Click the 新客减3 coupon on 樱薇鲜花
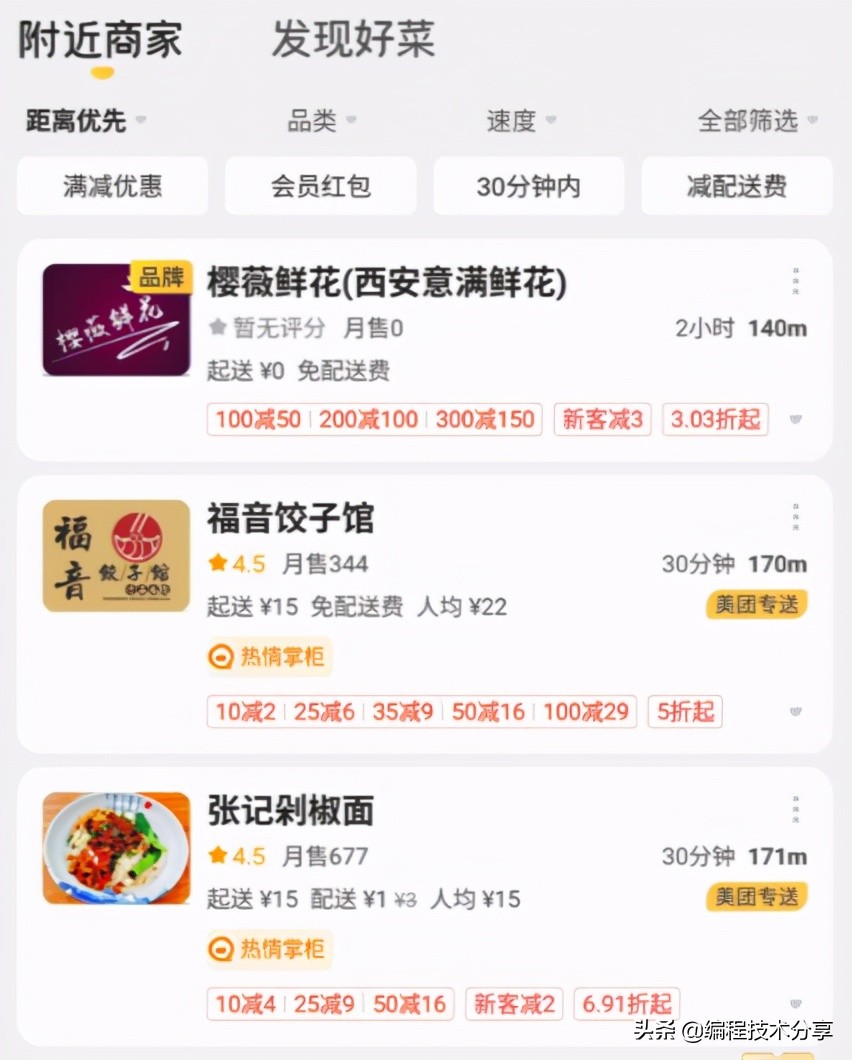Screen dimensions: 852x1060 tap(602, 419)
